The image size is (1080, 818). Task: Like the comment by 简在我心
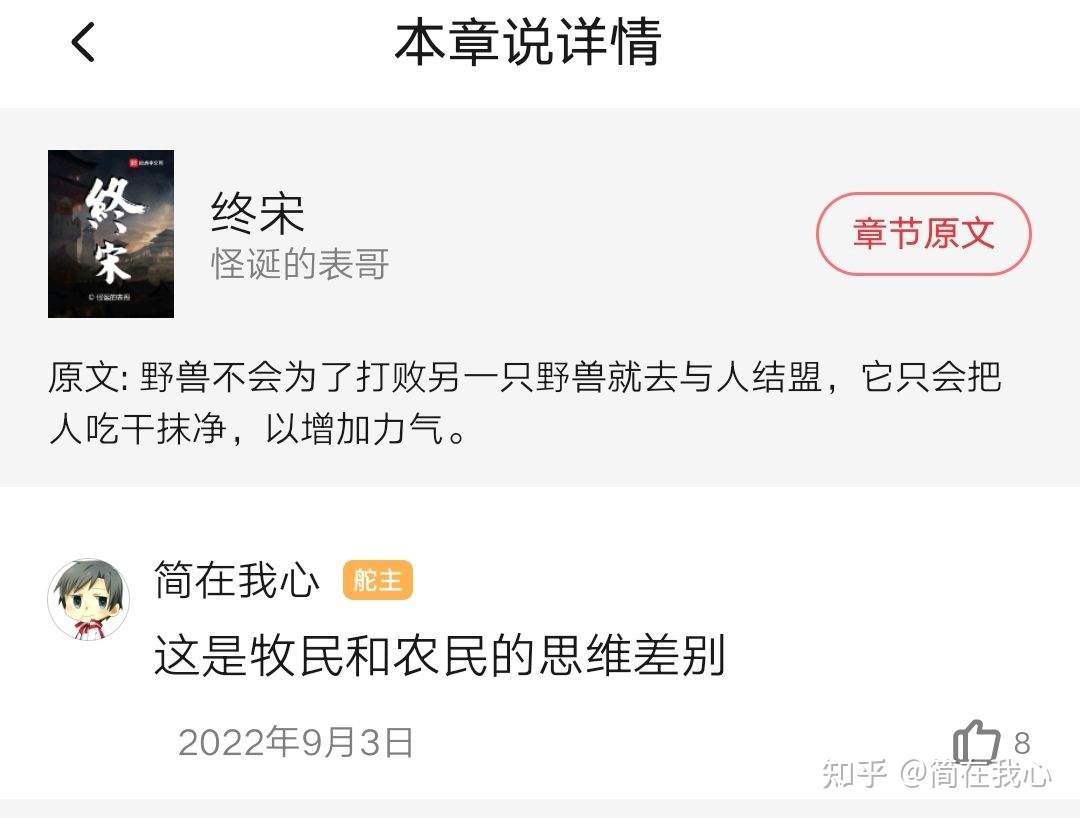[977, 742]
